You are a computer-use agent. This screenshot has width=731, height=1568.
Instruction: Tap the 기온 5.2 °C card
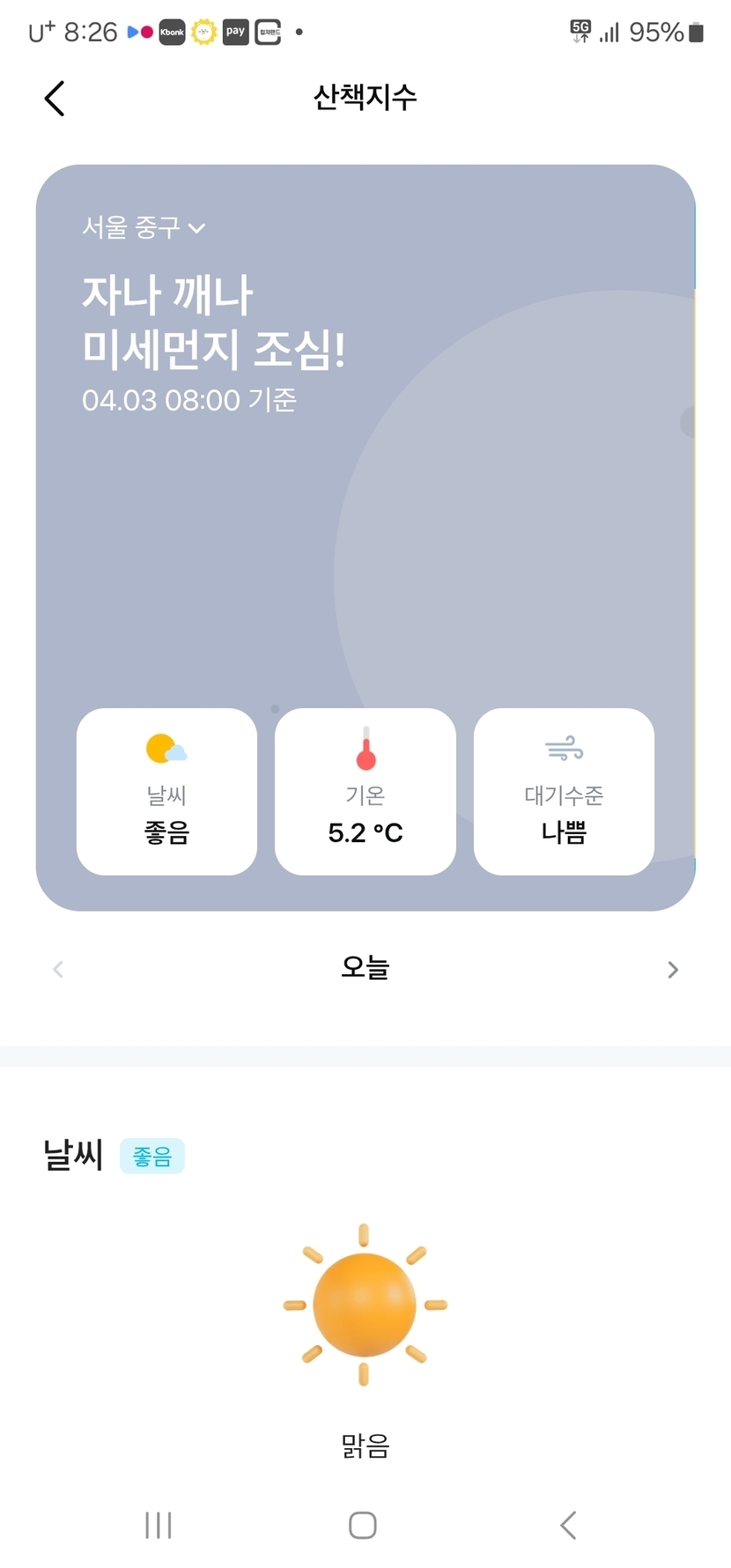pos(365,791)
